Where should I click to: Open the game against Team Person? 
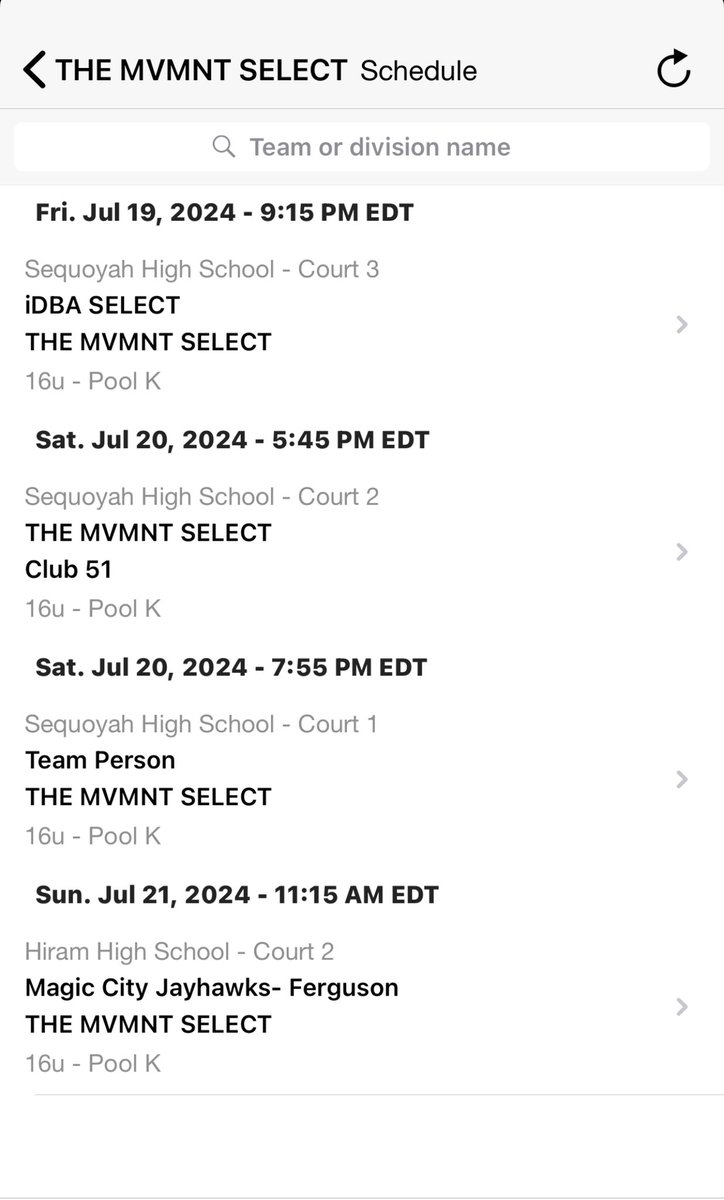(362, 779)
